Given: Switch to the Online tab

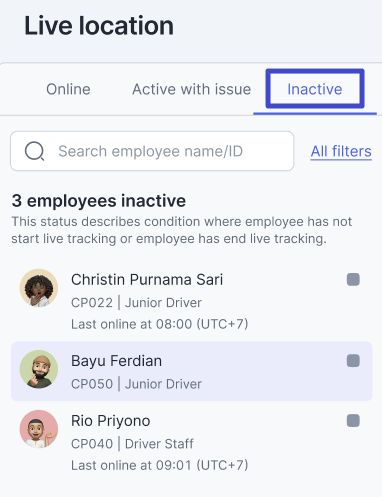Looking at the screenshot, I should click(68, 89).
